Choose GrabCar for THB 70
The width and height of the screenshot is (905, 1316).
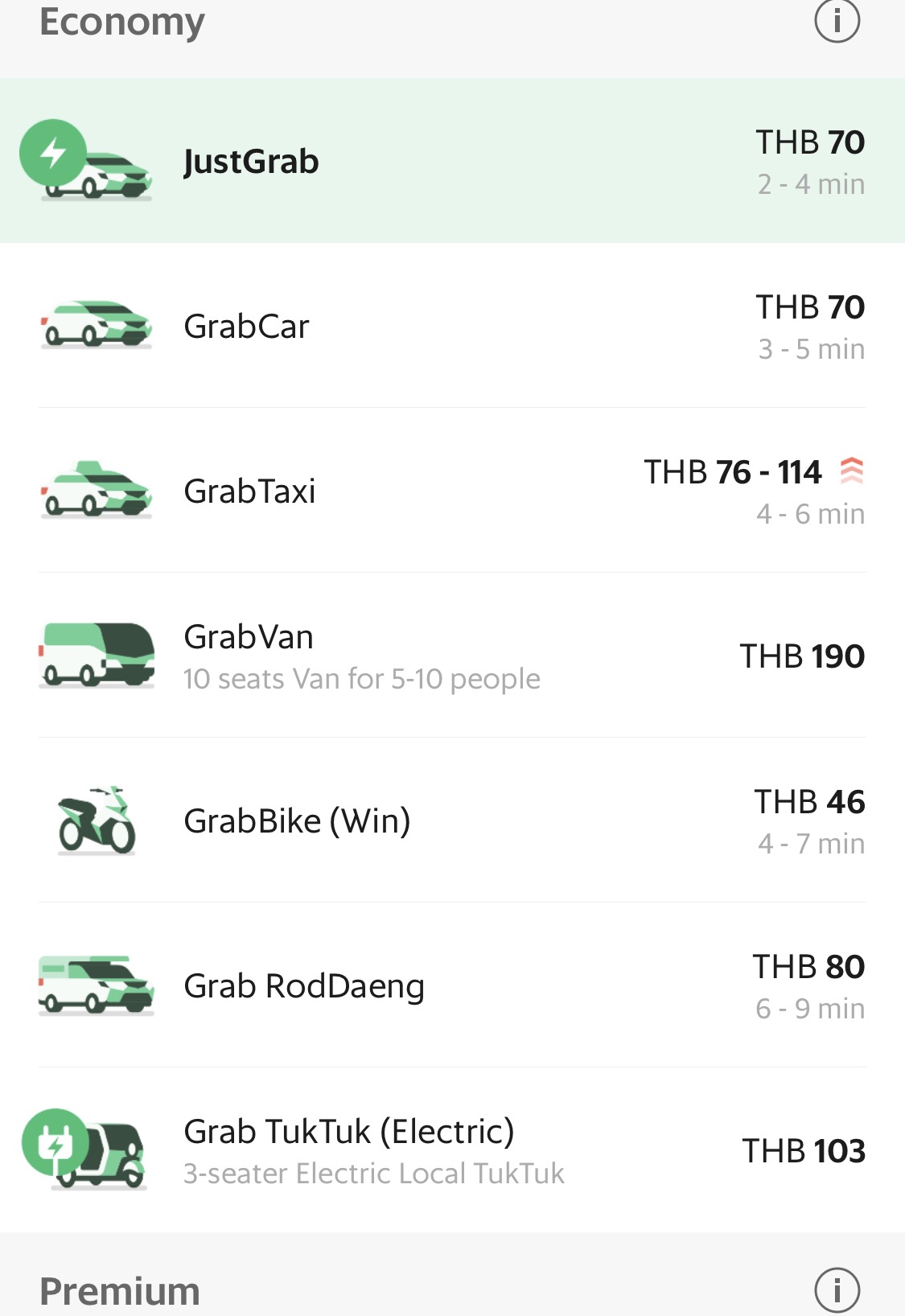click(451, 326)
